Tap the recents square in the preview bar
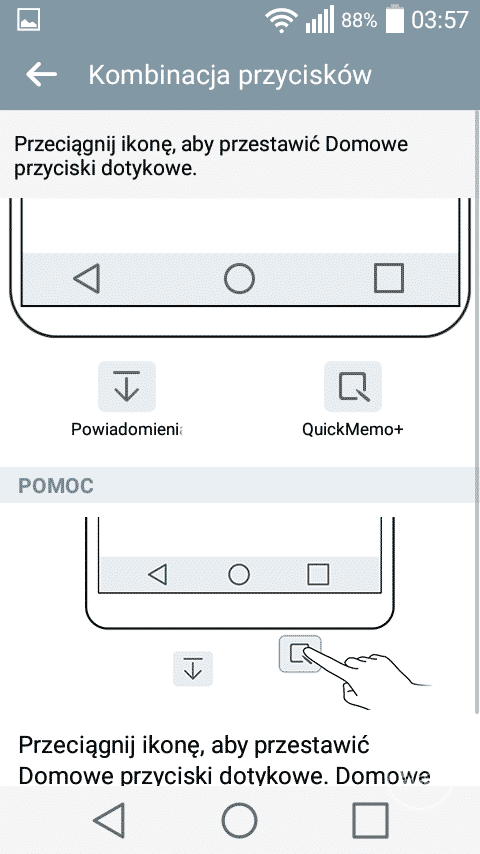The height and width of the screenshot is (854, 480). [x=389, y=278]
